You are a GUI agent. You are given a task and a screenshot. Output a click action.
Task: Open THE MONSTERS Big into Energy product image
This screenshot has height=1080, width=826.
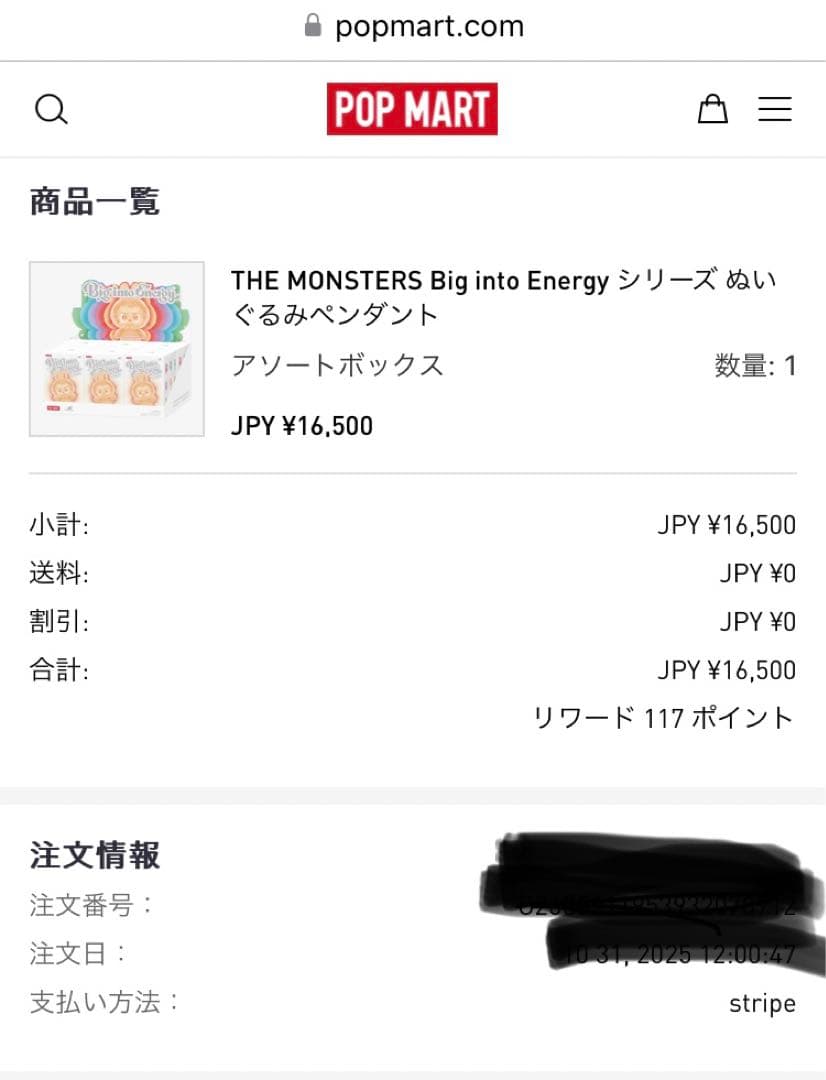(117, 349)
